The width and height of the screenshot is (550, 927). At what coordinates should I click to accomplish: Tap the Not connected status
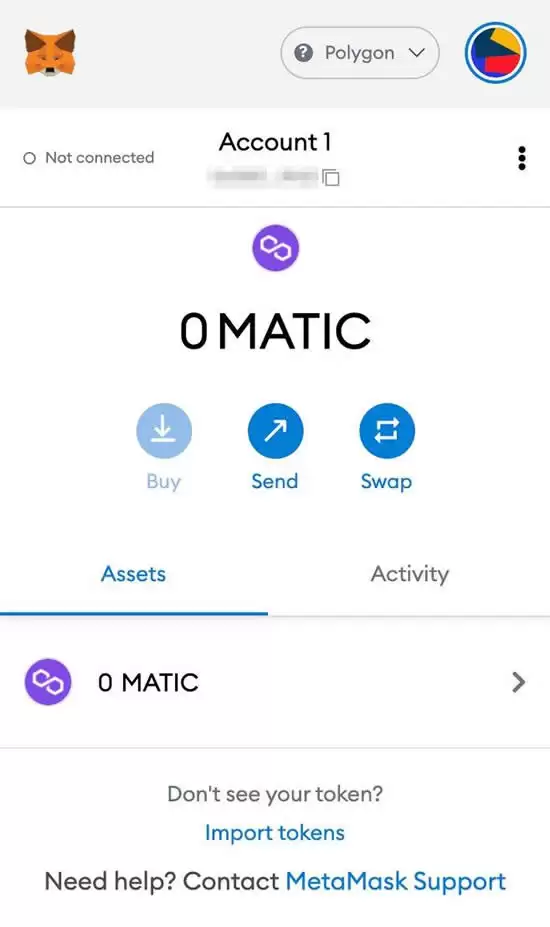(89, 158)
